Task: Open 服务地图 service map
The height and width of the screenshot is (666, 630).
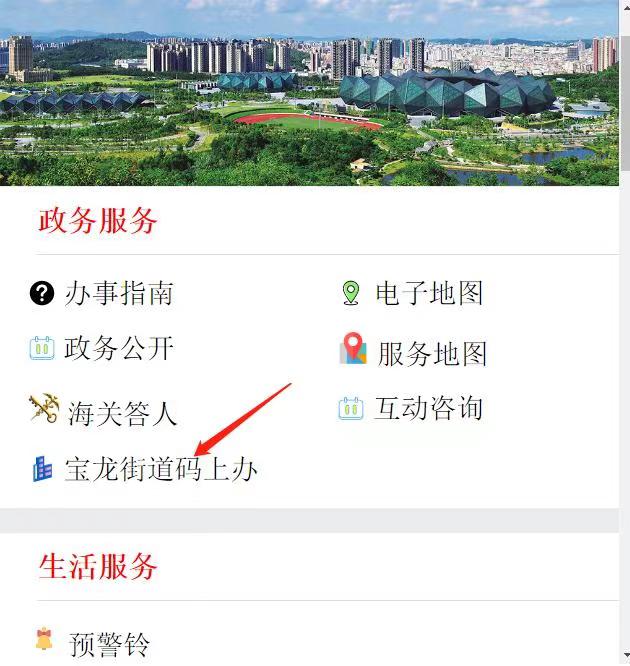Action: pyautogui.click(x=430, y=353)
